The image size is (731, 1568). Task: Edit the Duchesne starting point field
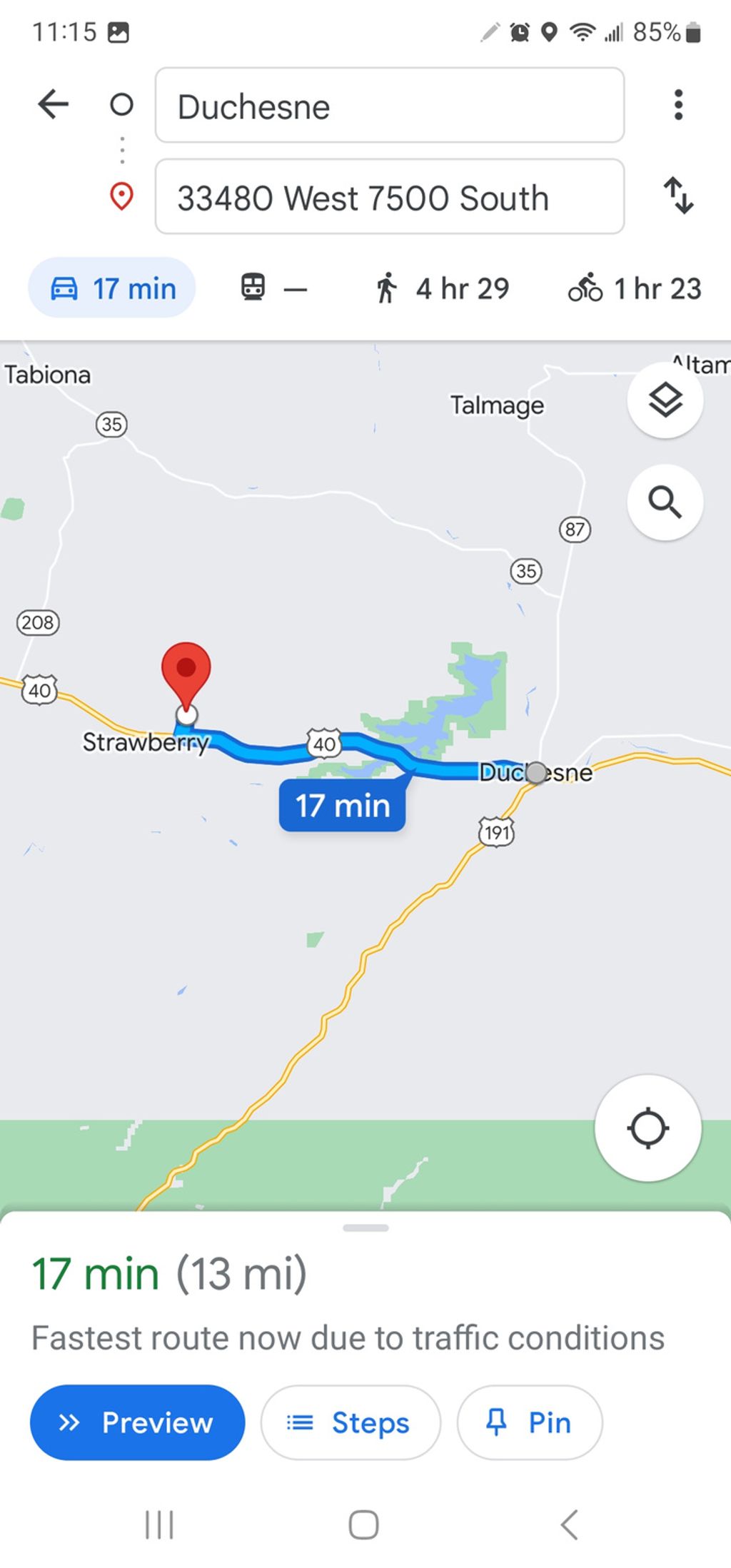[389, 106]
